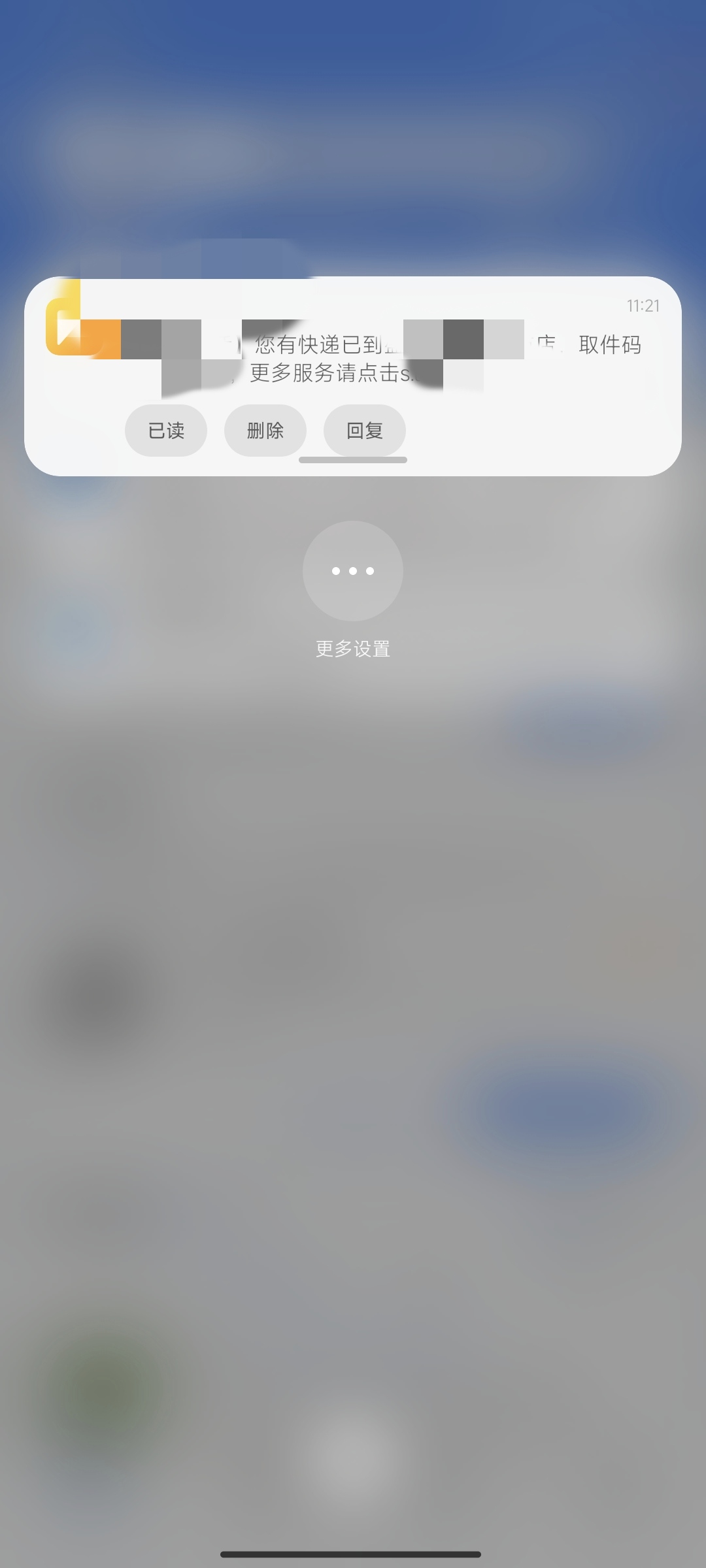Delete the message with 删除
This screenshot has height=1568, width=706.
265,431
